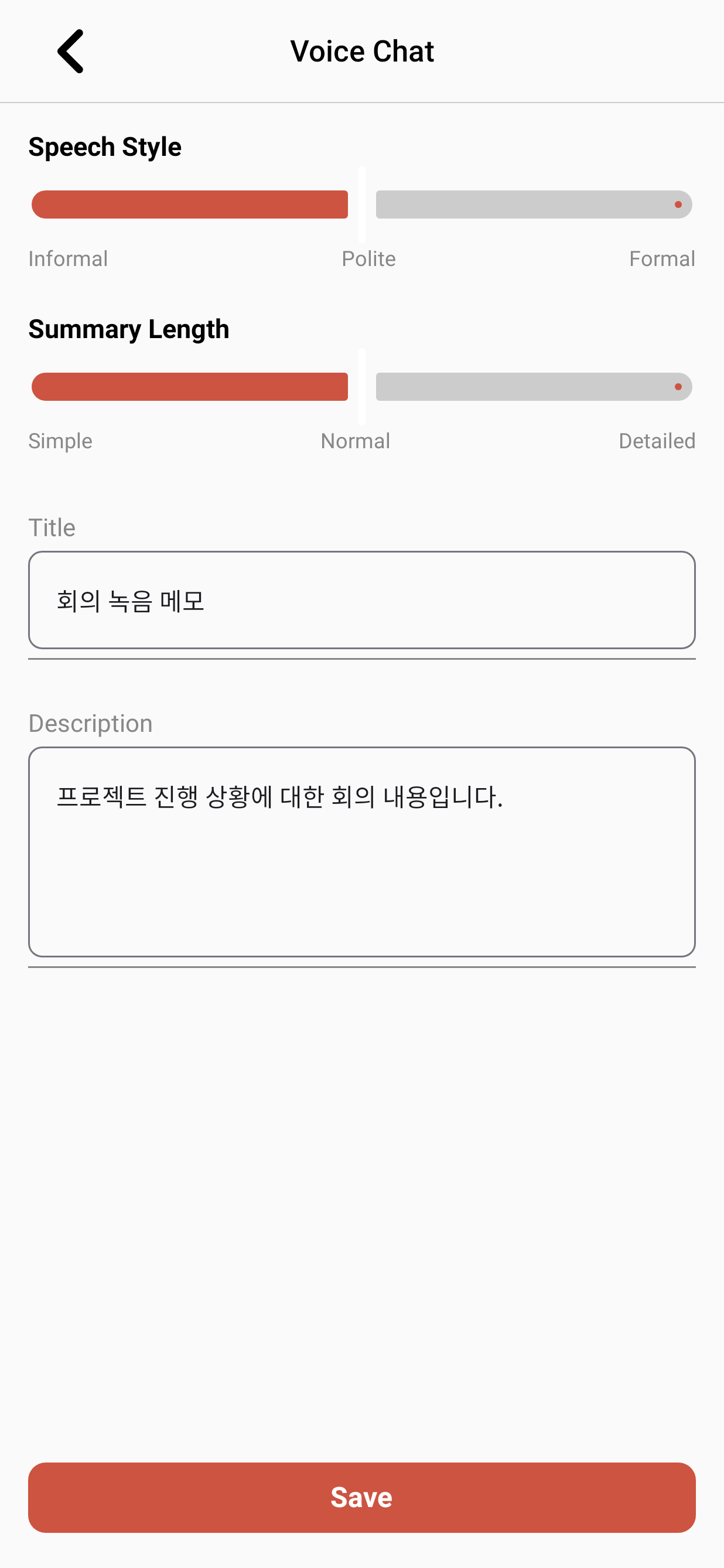The width and height of the screenshot is (724, 1568).
Task: Edit the Description text field
Action: coord(361,851)
